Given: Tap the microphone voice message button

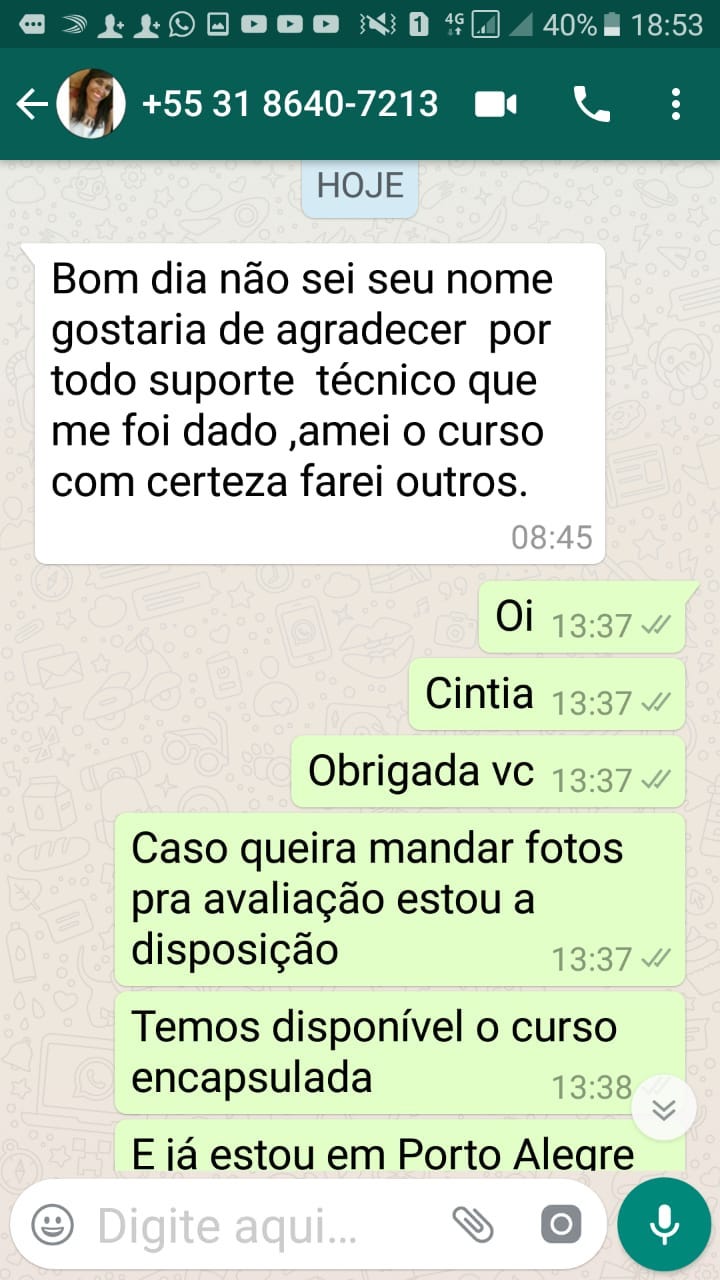Looking at the screenshot, I should click(x=664, y=1224).
